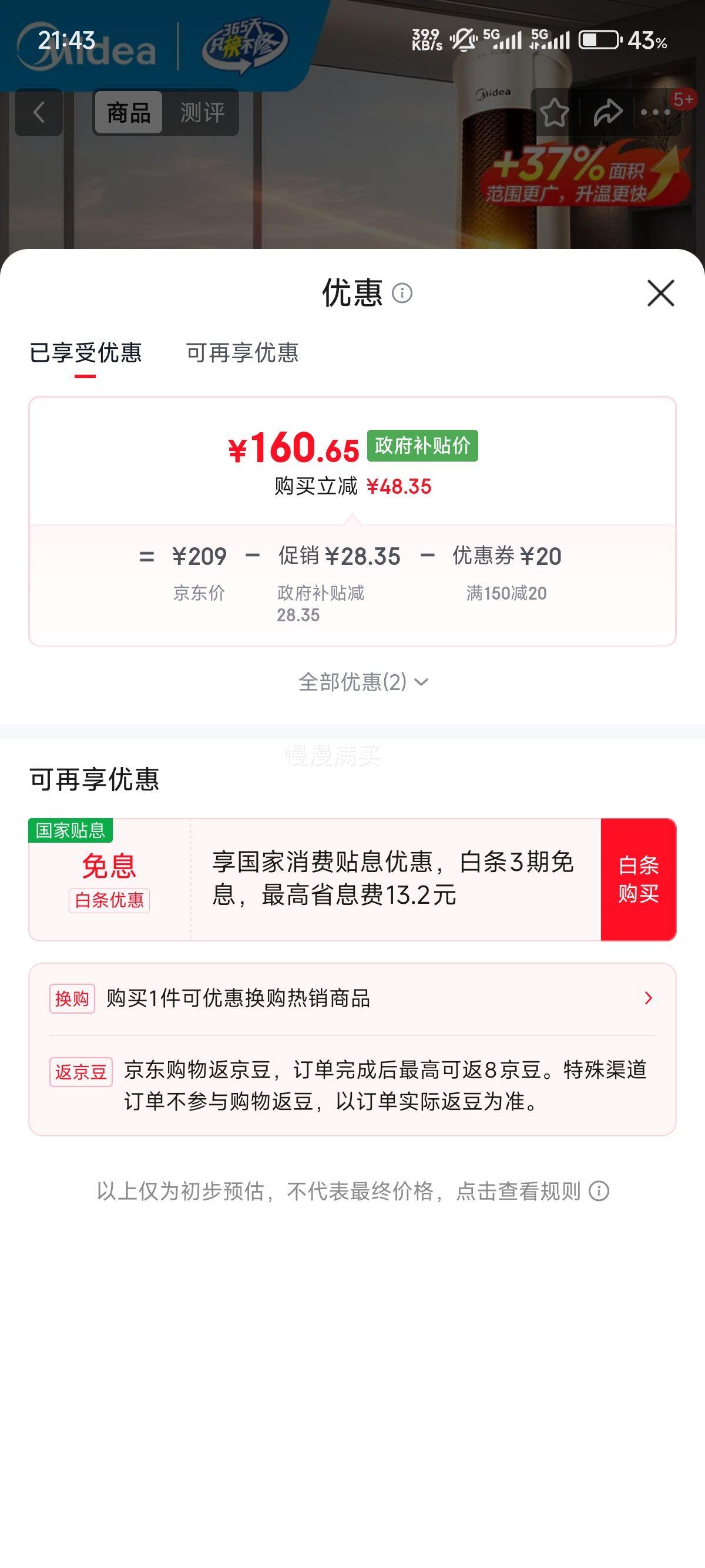Click the 国家贴息 green badge
705x1568 pixels.
(70, 830)
